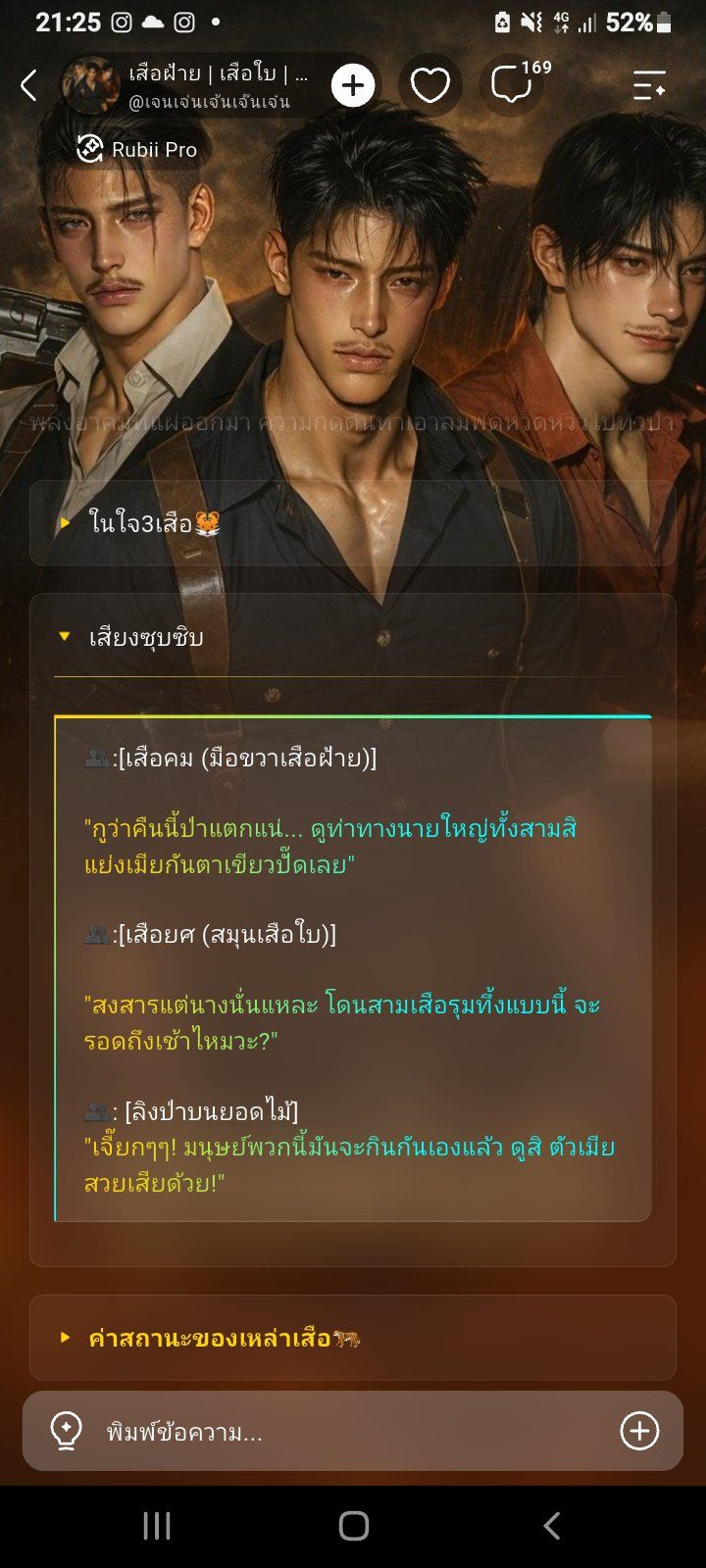706x1568 pixels.
Task: Open the plus attachment options in input bar
Action: (639, 1432)
